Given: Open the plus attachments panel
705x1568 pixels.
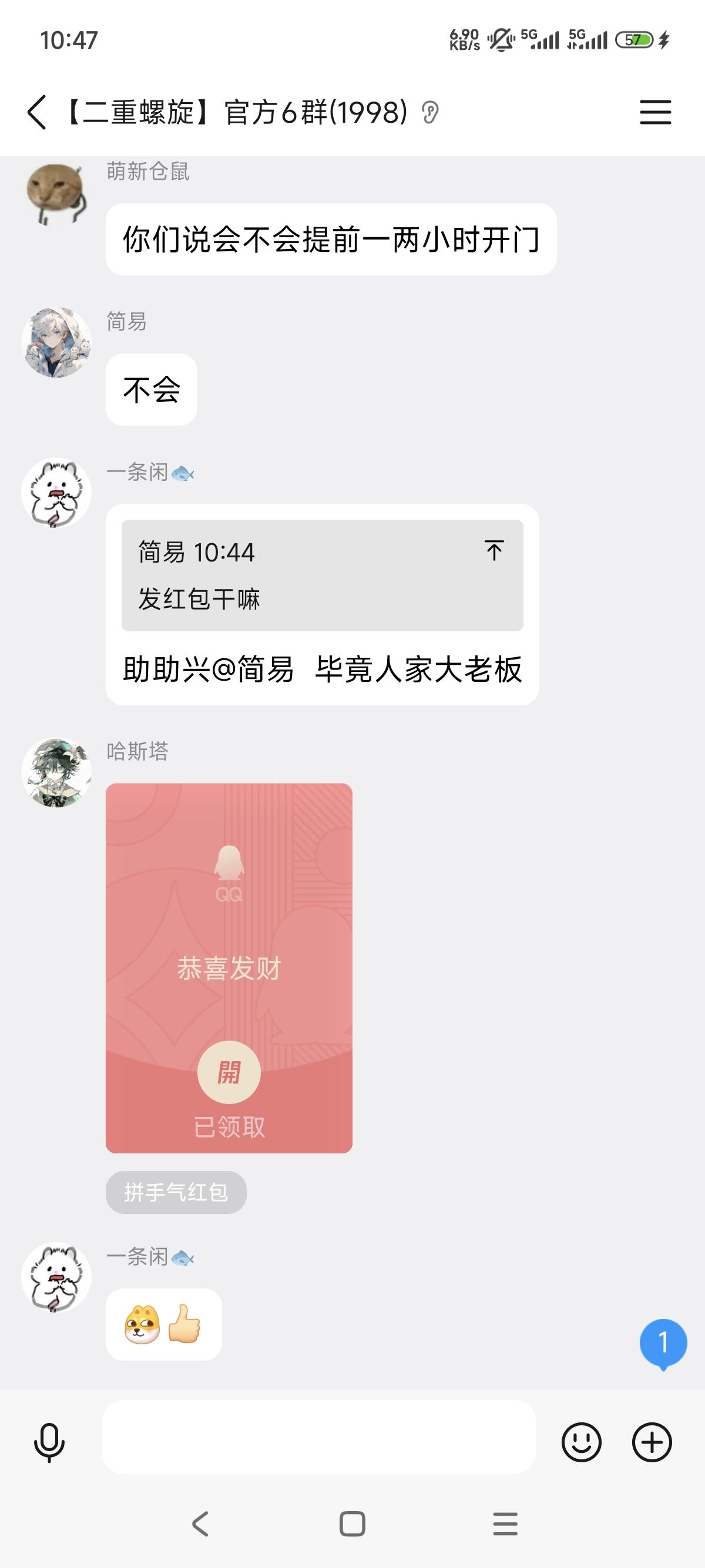Looking at the screenshot, I should pyautogui.click(x=652, y=1442).
